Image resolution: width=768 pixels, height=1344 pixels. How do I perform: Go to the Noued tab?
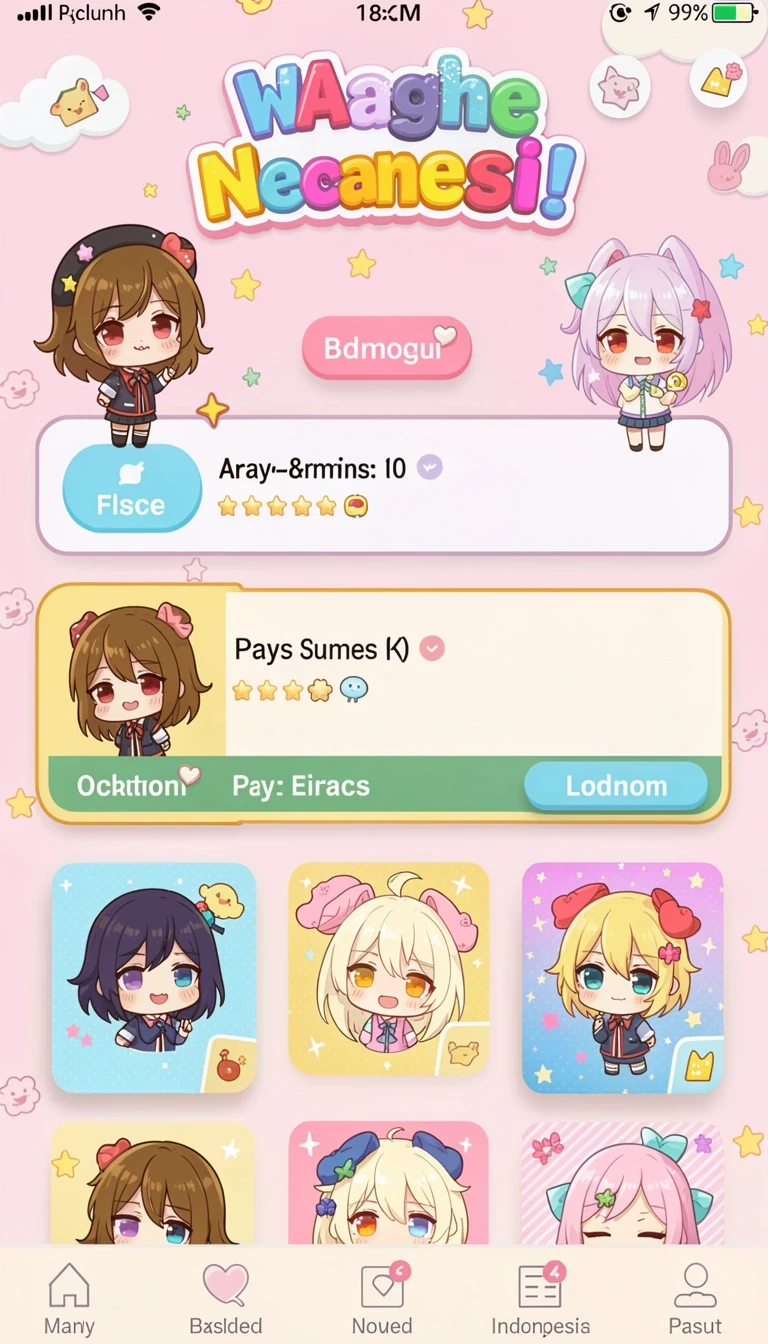[x=382, y=1298]
